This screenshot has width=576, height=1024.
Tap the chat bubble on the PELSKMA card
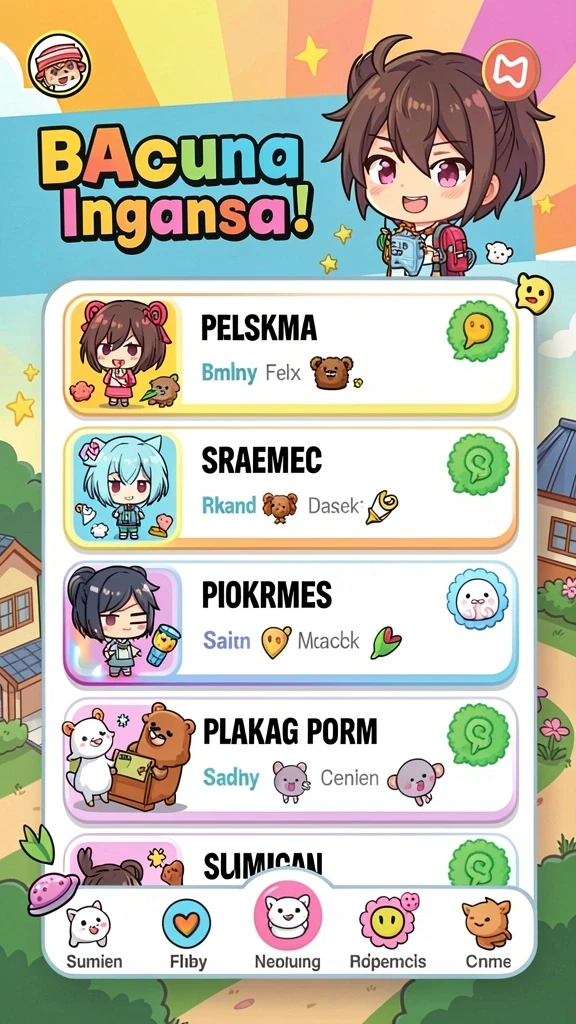click(477, 331)
